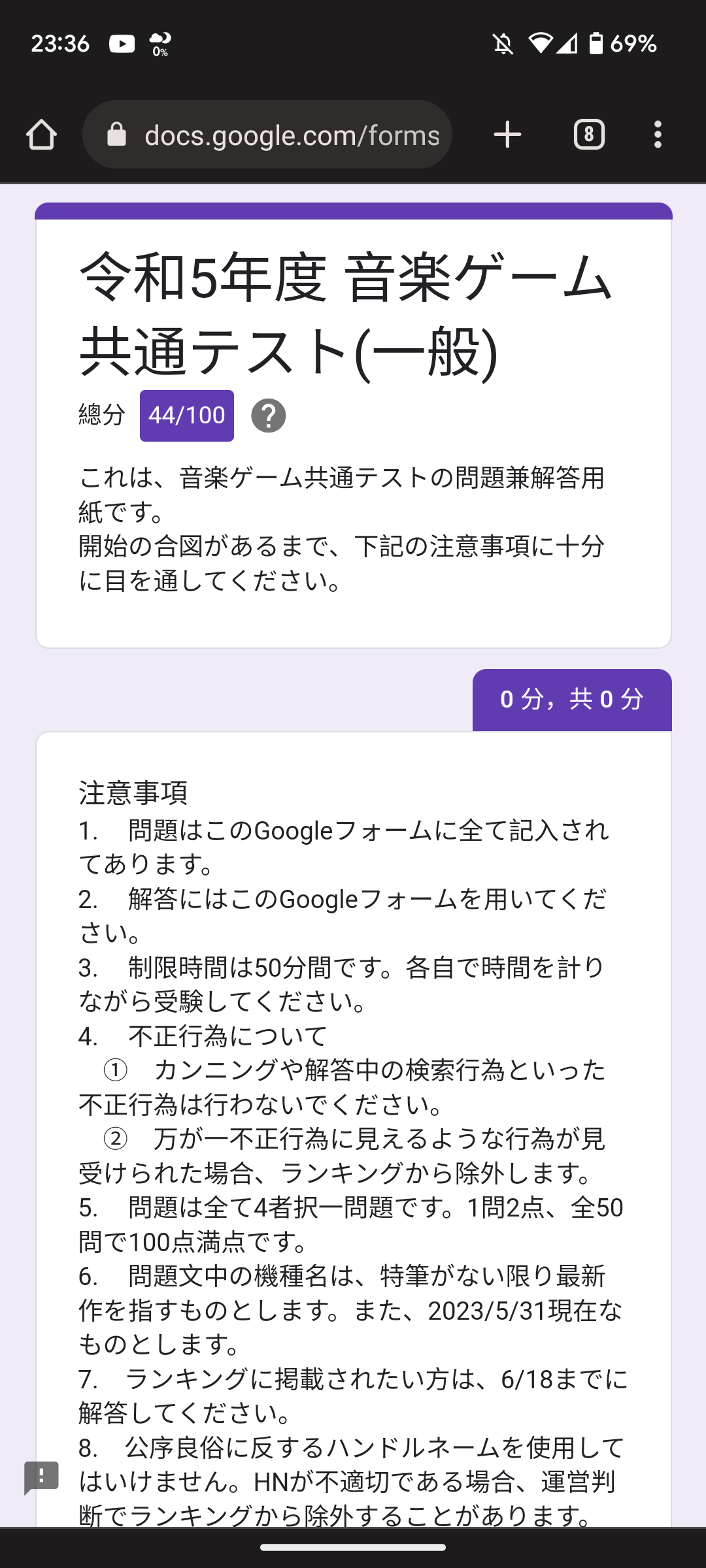Screen dimensions: 706x1568
Task: Tap the docs.google.com address bar
Action: coord(267,135)
